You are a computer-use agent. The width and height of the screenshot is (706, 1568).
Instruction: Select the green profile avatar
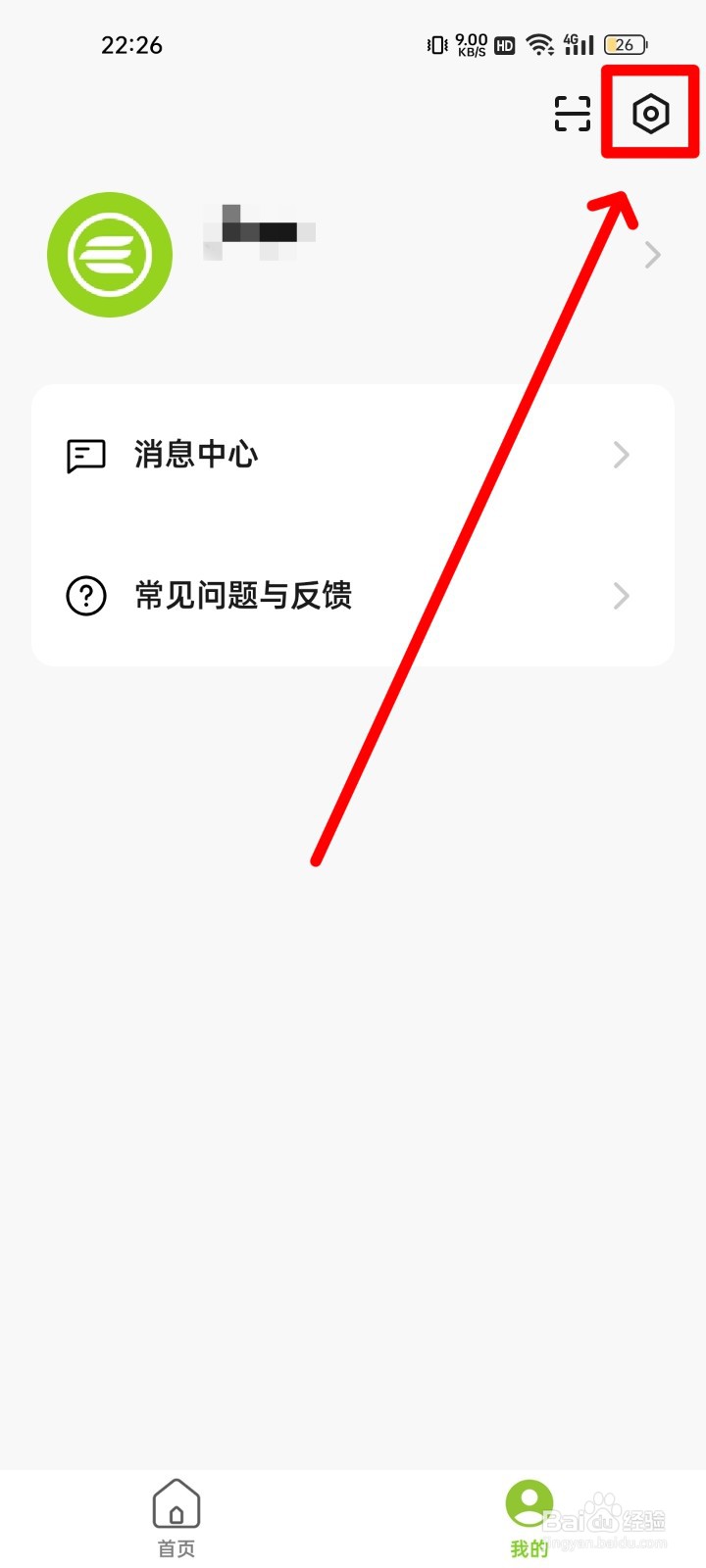(x=110, y=254)
